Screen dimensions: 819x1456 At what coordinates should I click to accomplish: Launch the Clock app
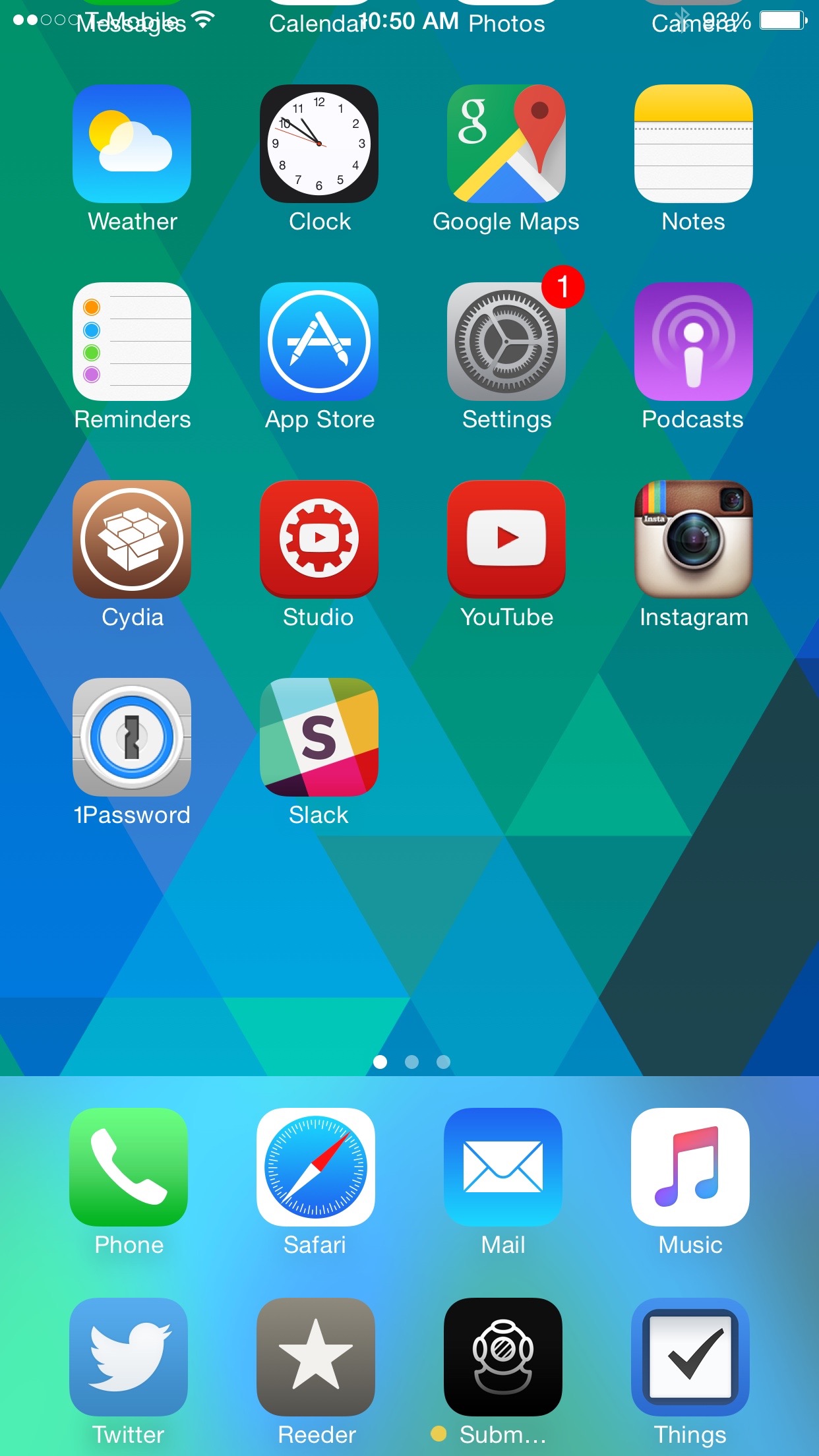[x=319, y=144]
